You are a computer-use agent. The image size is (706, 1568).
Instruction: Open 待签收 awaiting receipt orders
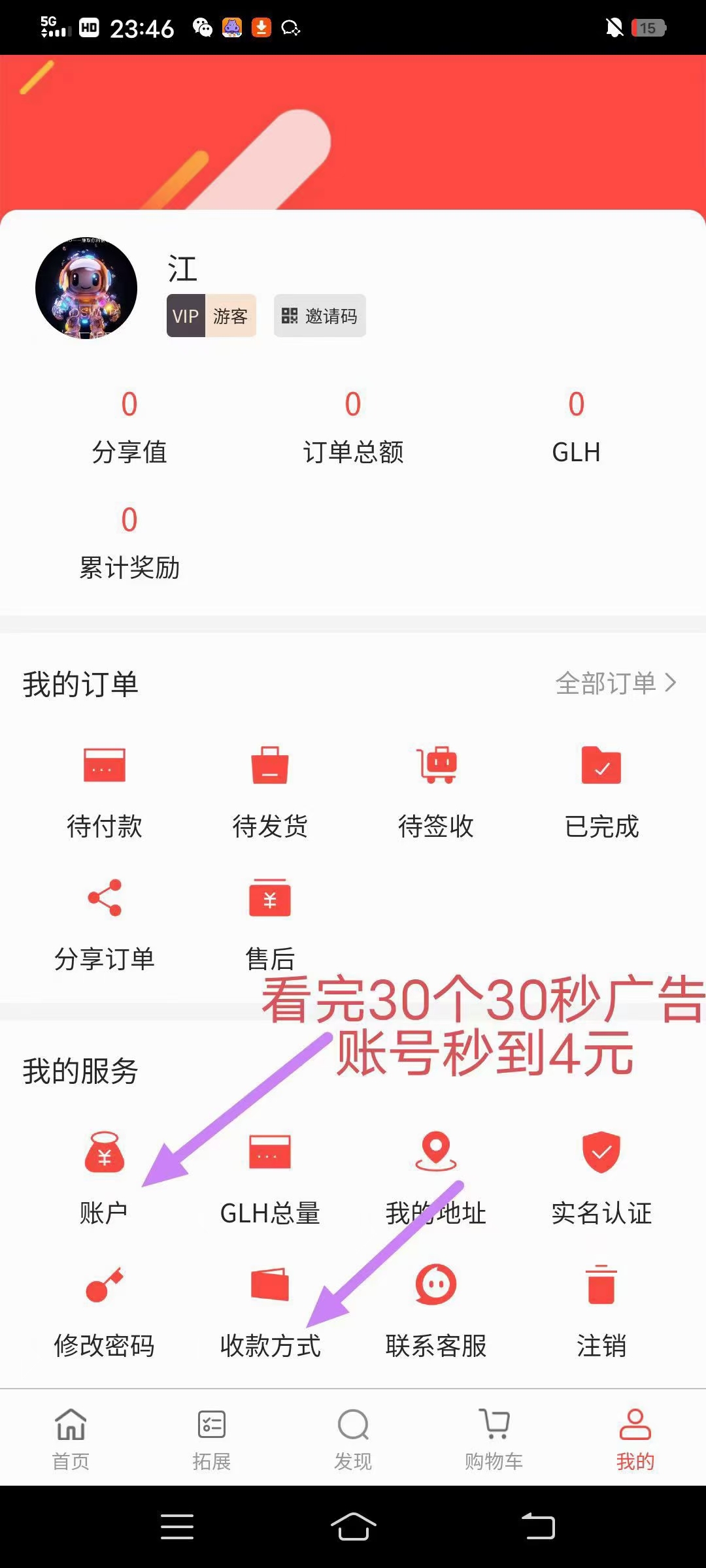pos(436,791)
